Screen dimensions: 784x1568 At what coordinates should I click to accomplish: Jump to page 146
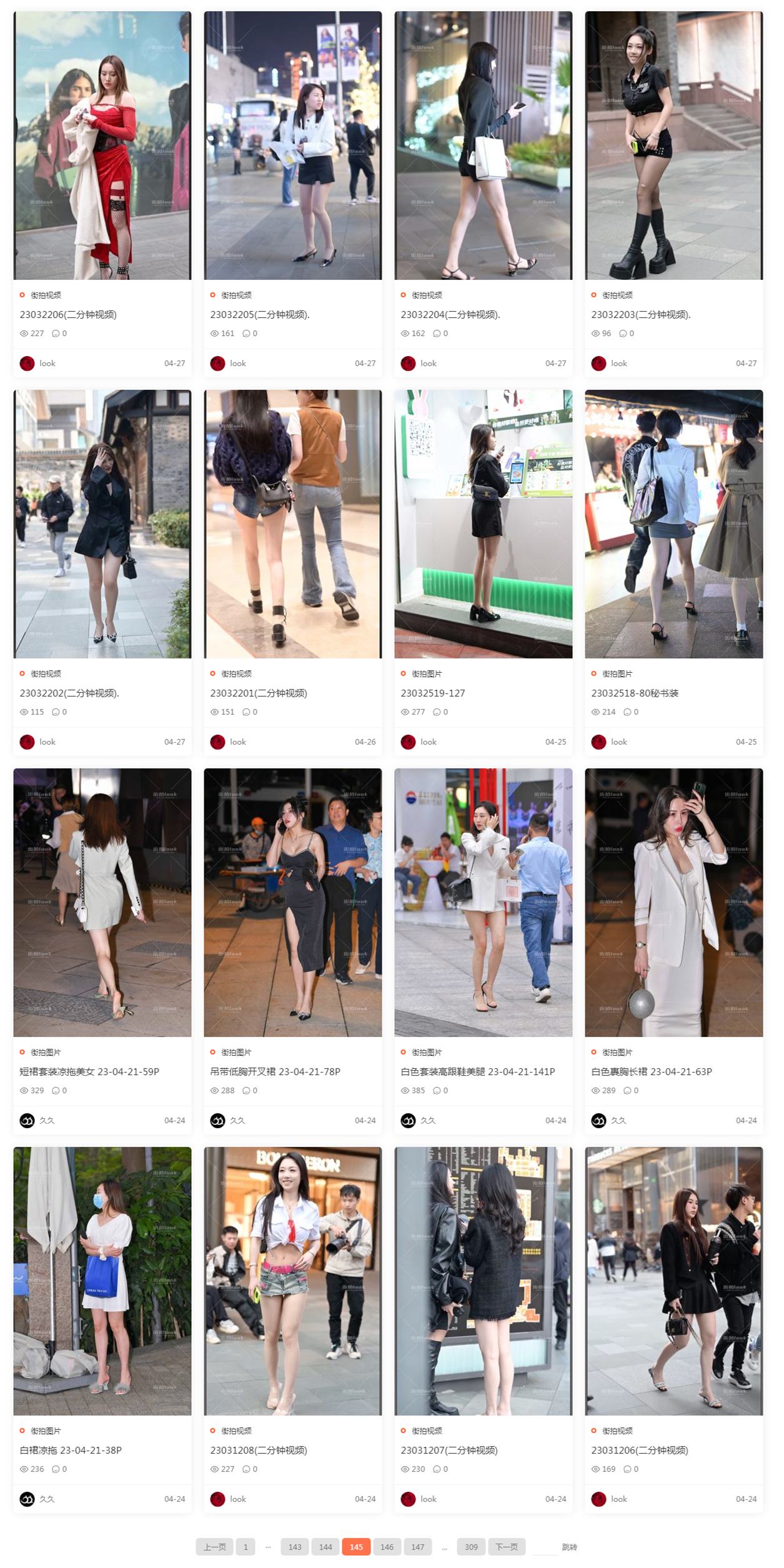pyautogui.click(x=387, y=1547)
